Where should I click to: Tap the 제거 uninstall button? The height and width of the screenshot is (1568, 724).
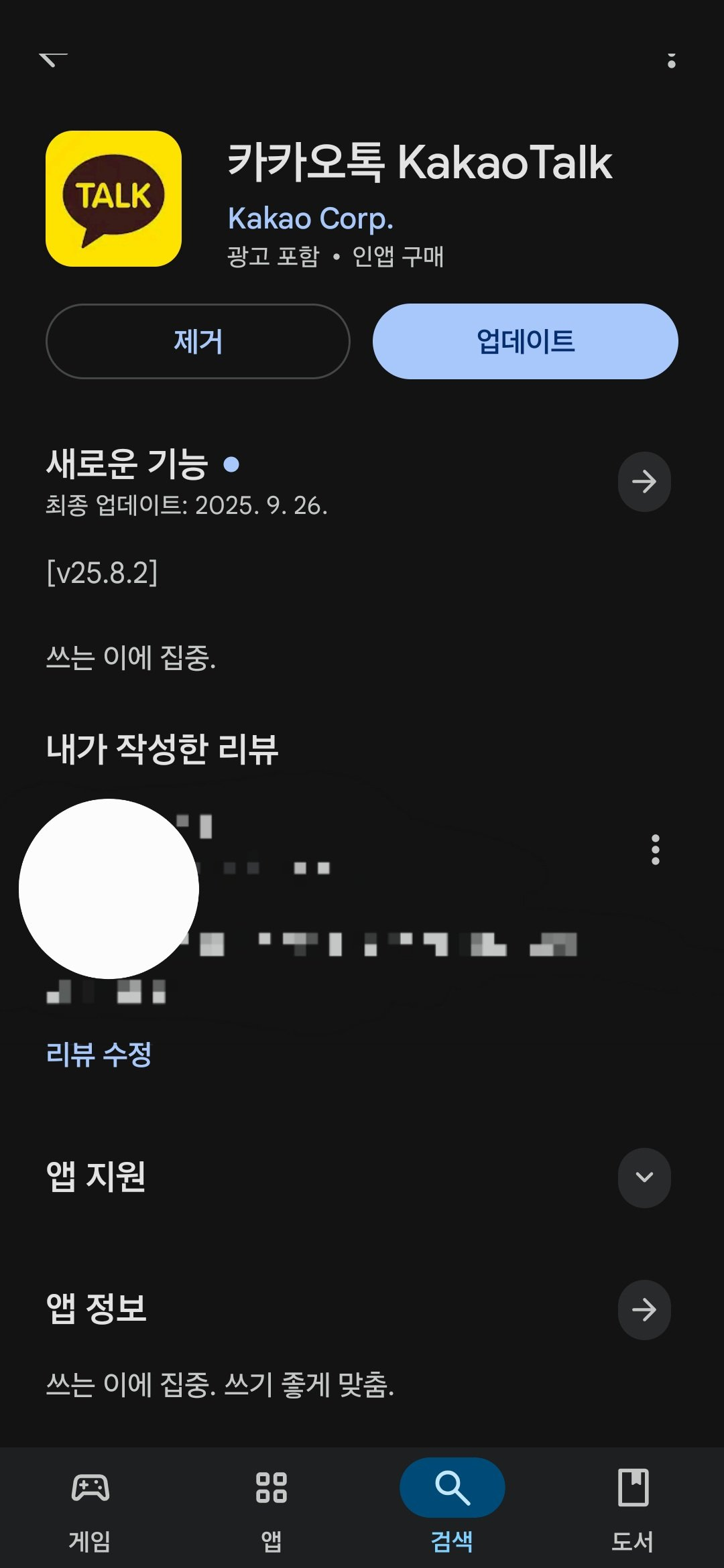point(198,341)
